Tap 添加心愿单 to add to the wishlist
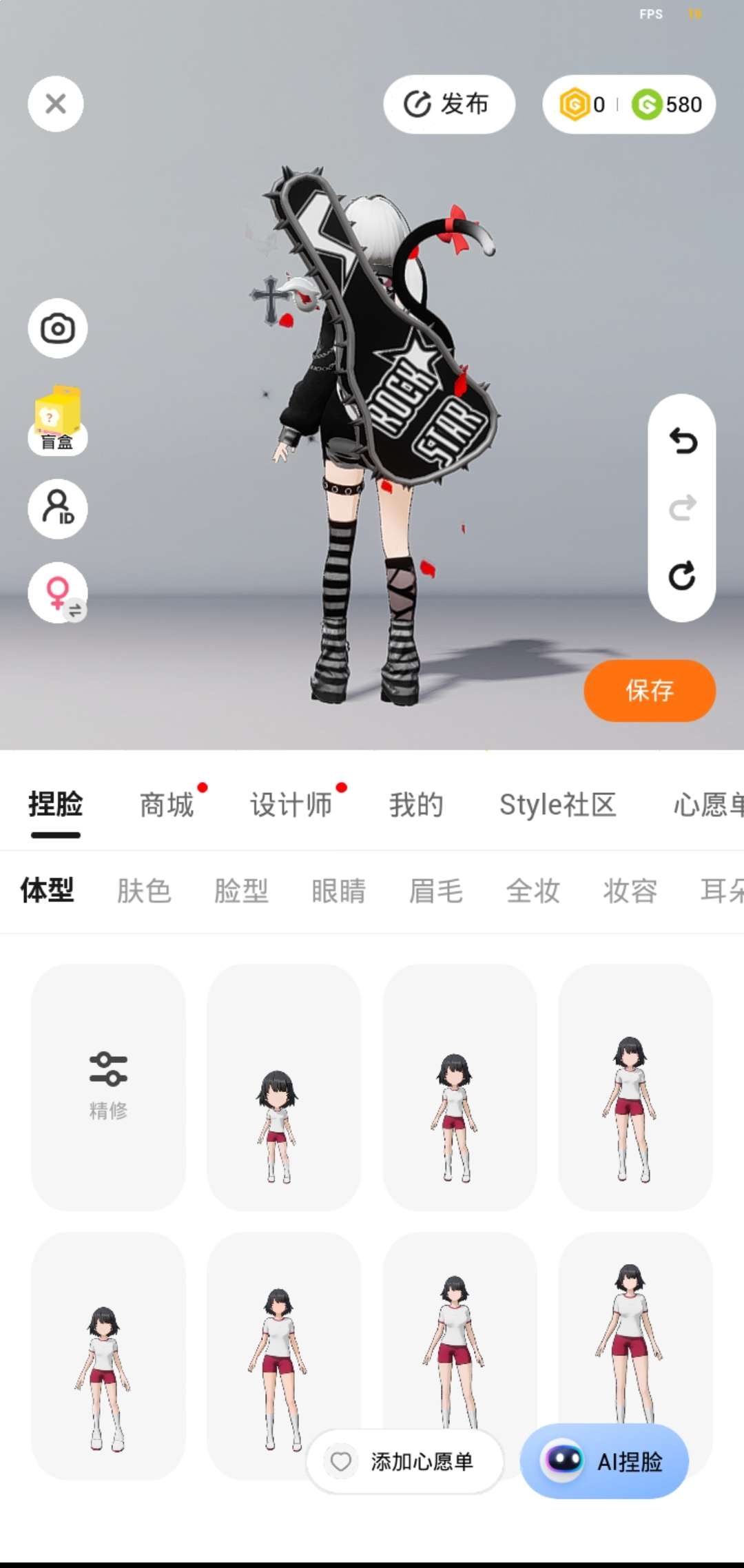Viewport: 744px width, 1568px height. coord(405,1461)
